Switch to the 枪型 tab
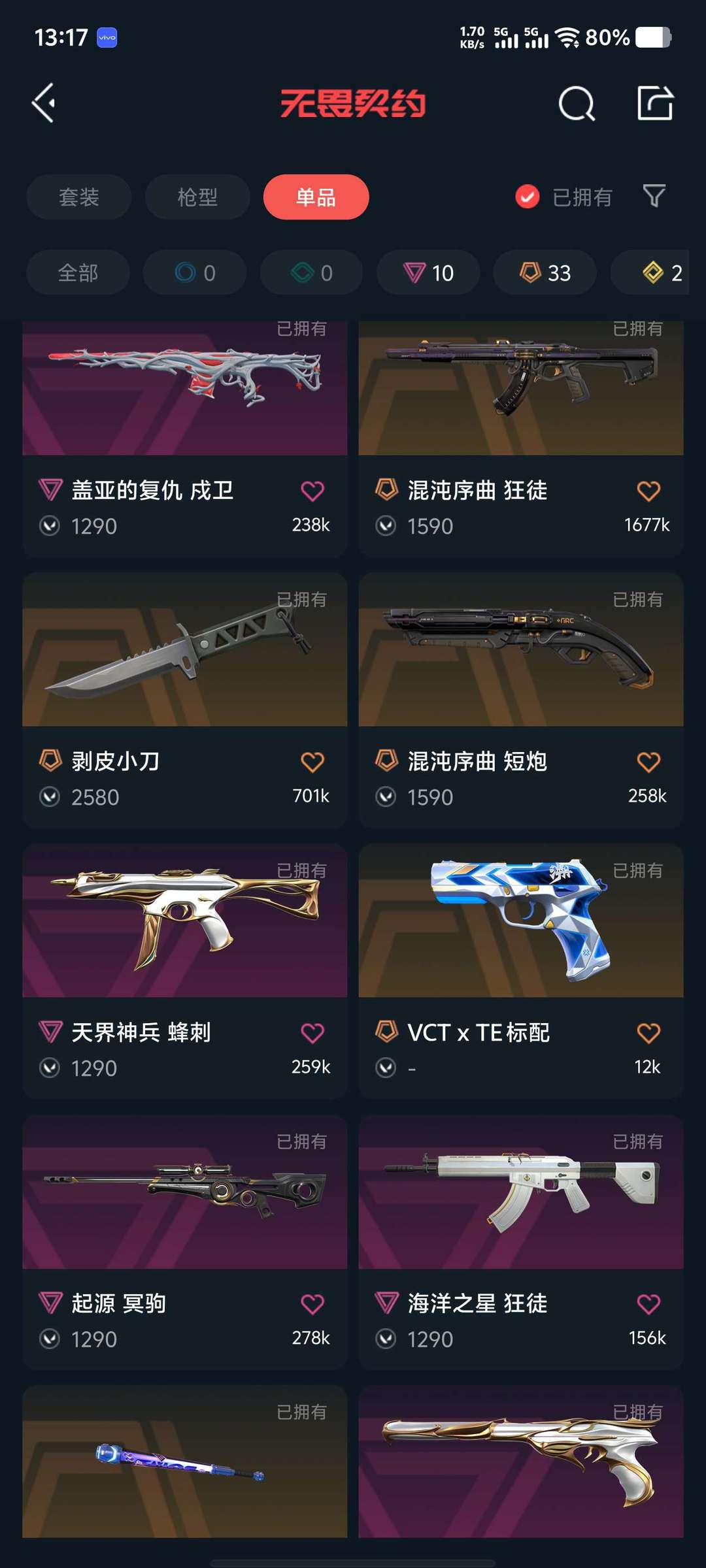 click(x=197, y=197)
